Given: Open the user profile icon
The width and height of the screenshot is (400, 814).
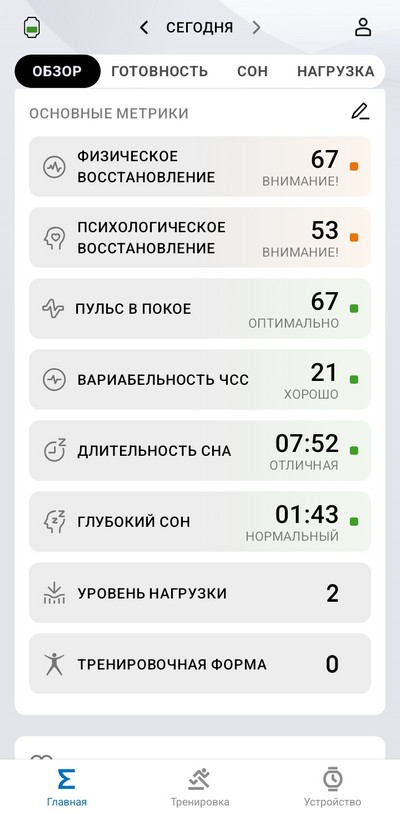Looking at the screenshot, I should 363,28.
